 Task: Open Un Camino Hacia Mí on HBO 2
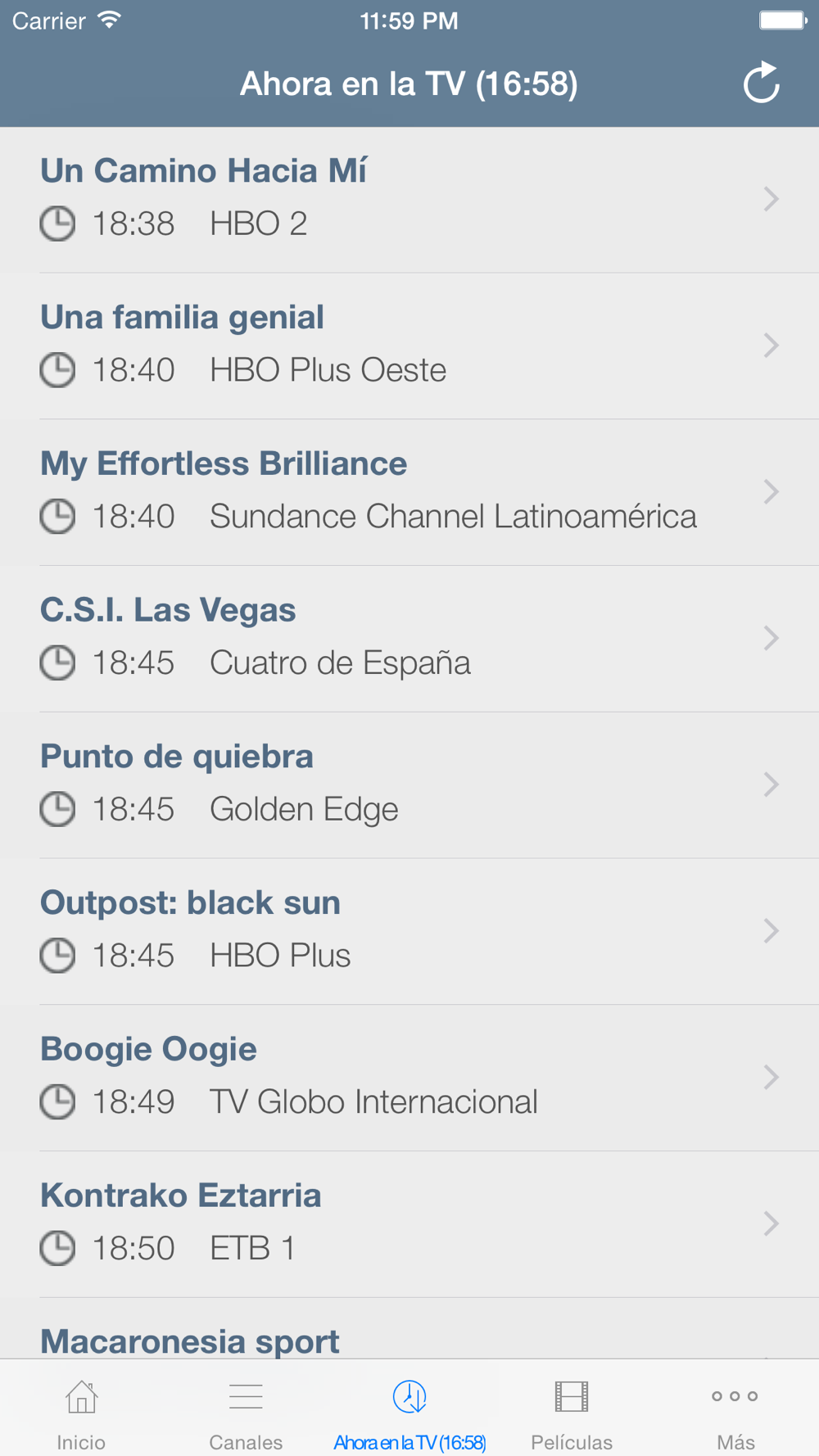409,200
